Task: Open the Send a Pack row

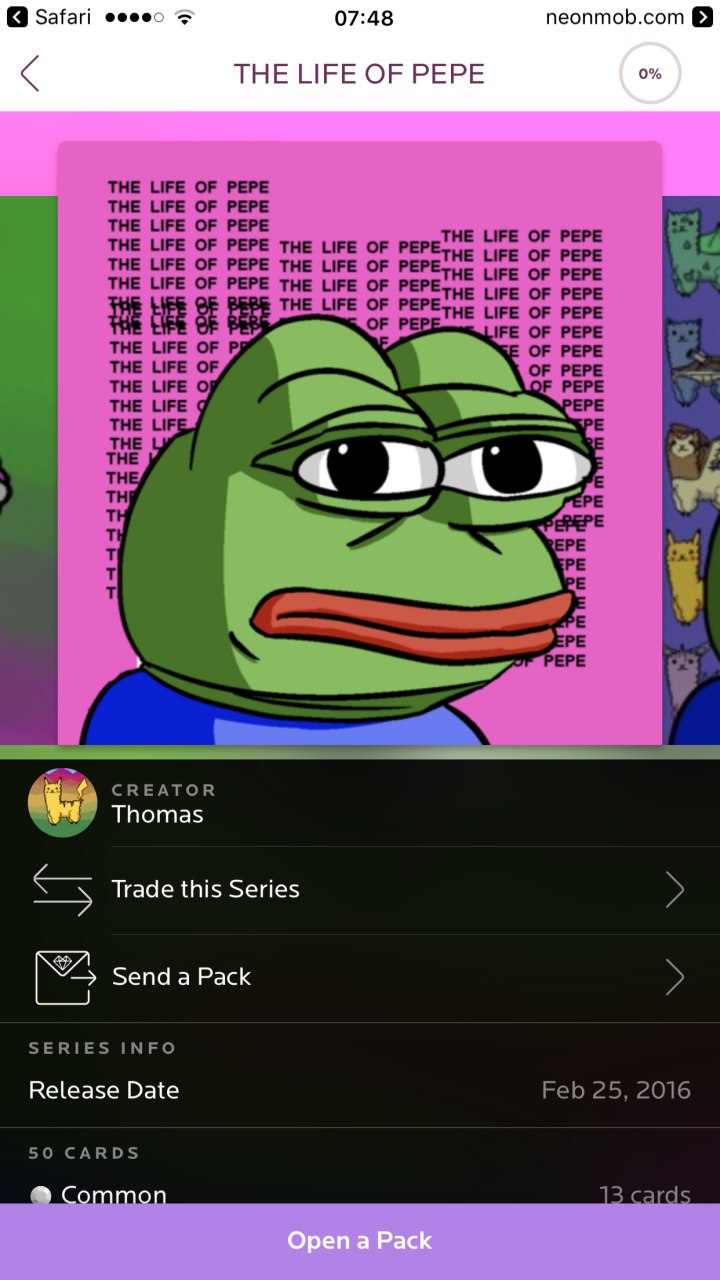Action: [360, 978]
